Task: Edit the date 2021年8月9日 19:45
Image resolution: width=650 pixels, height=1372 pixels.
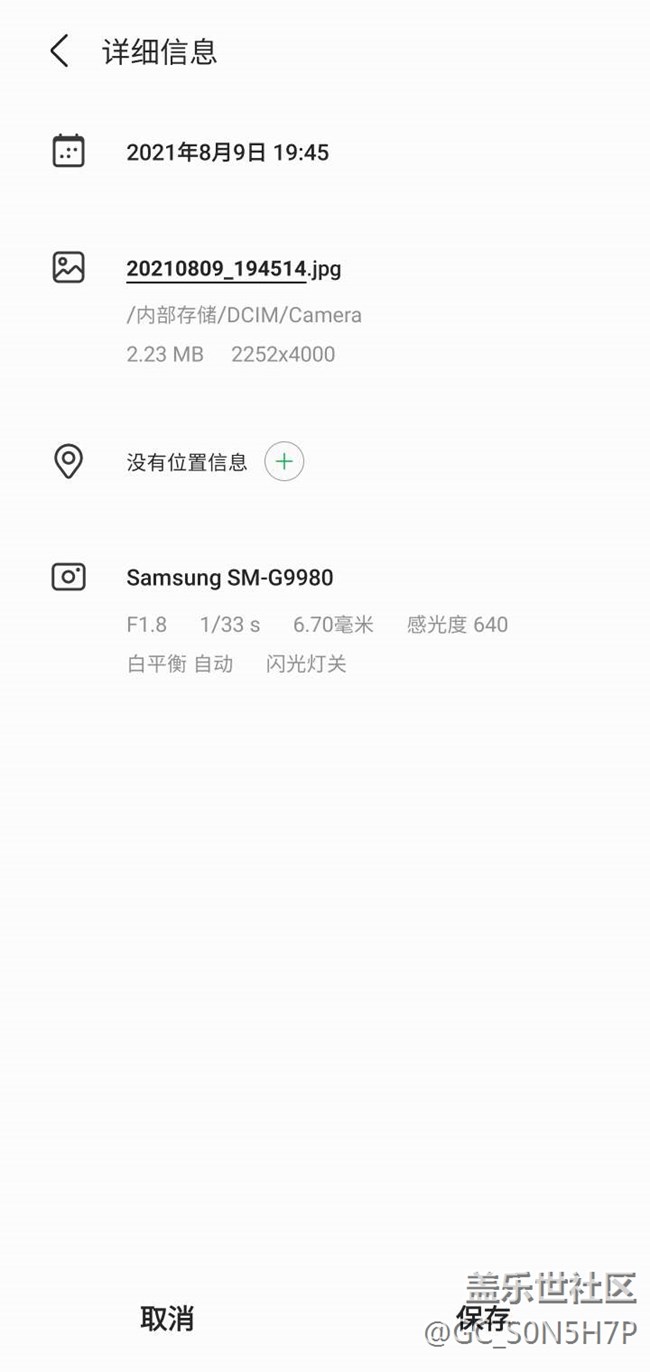Action: click(x=227, y=153)
